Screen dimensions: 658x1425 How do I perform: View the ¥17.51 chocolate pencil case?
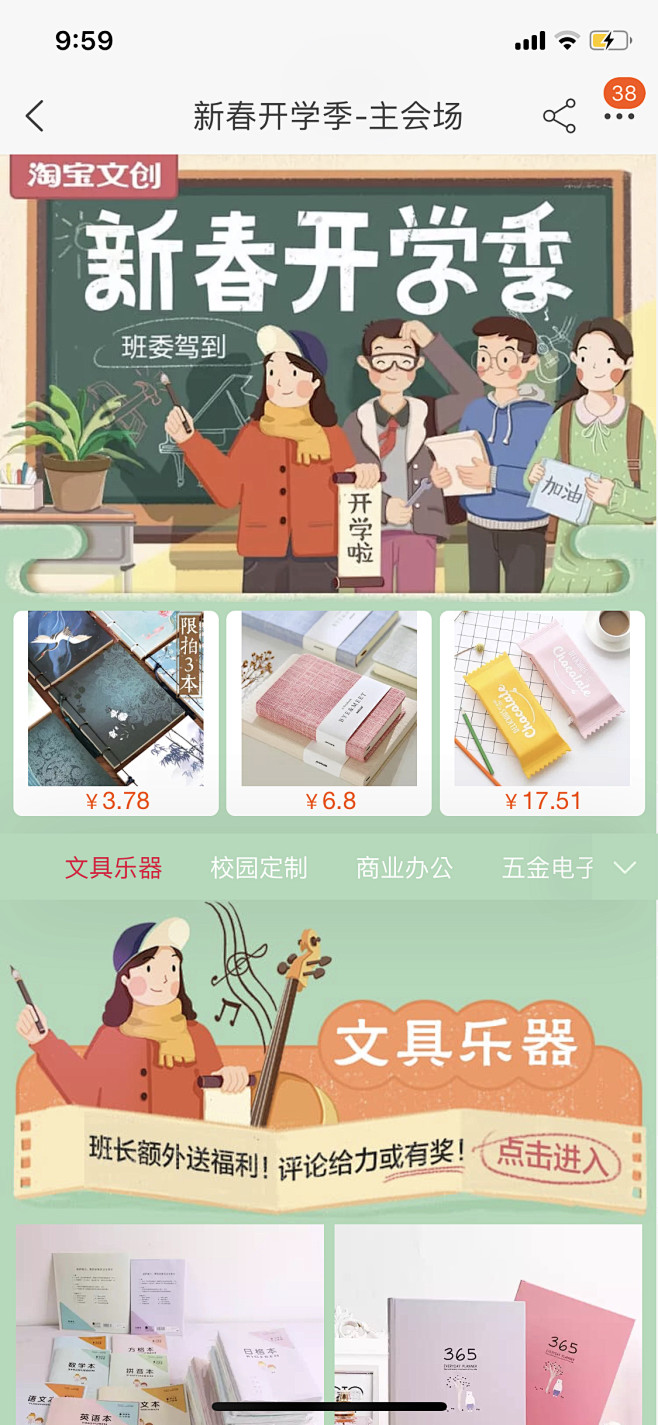(542, 713)
